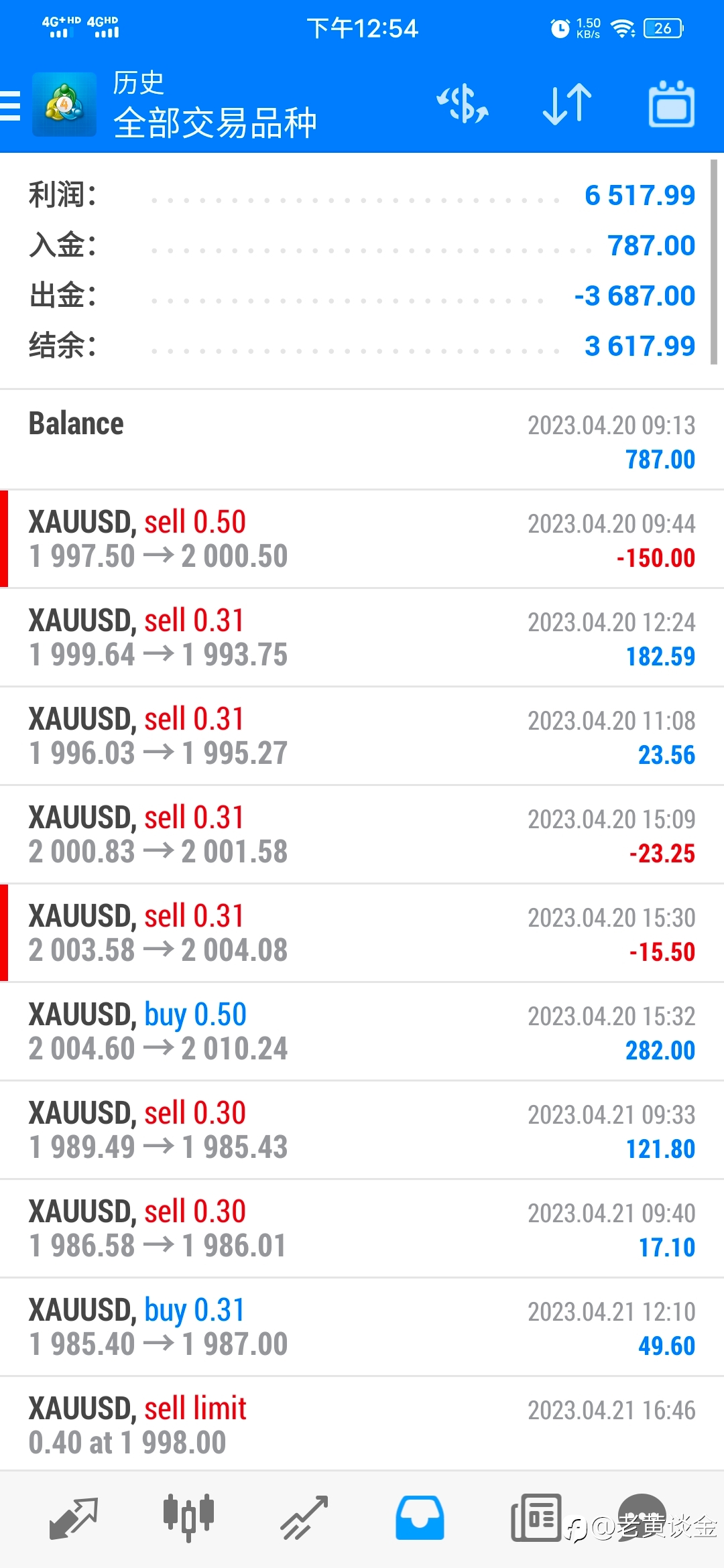724x1568 pixels.
Task: Open the sort order arrows
Action: pos(567,105)
